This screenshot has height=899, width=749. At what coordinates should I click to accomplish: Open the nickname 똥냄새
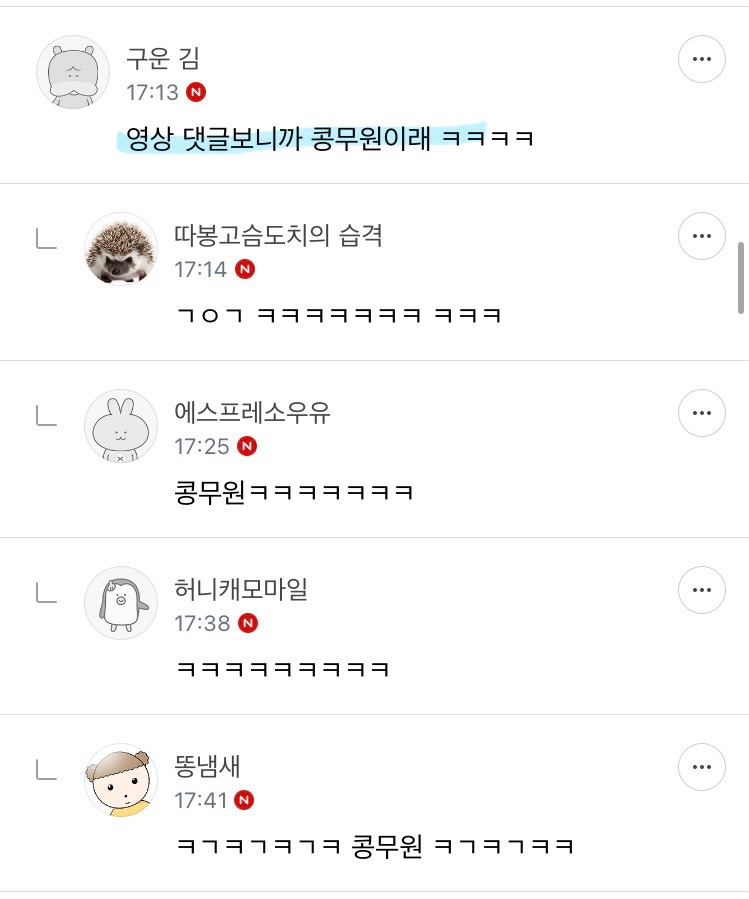207,767
